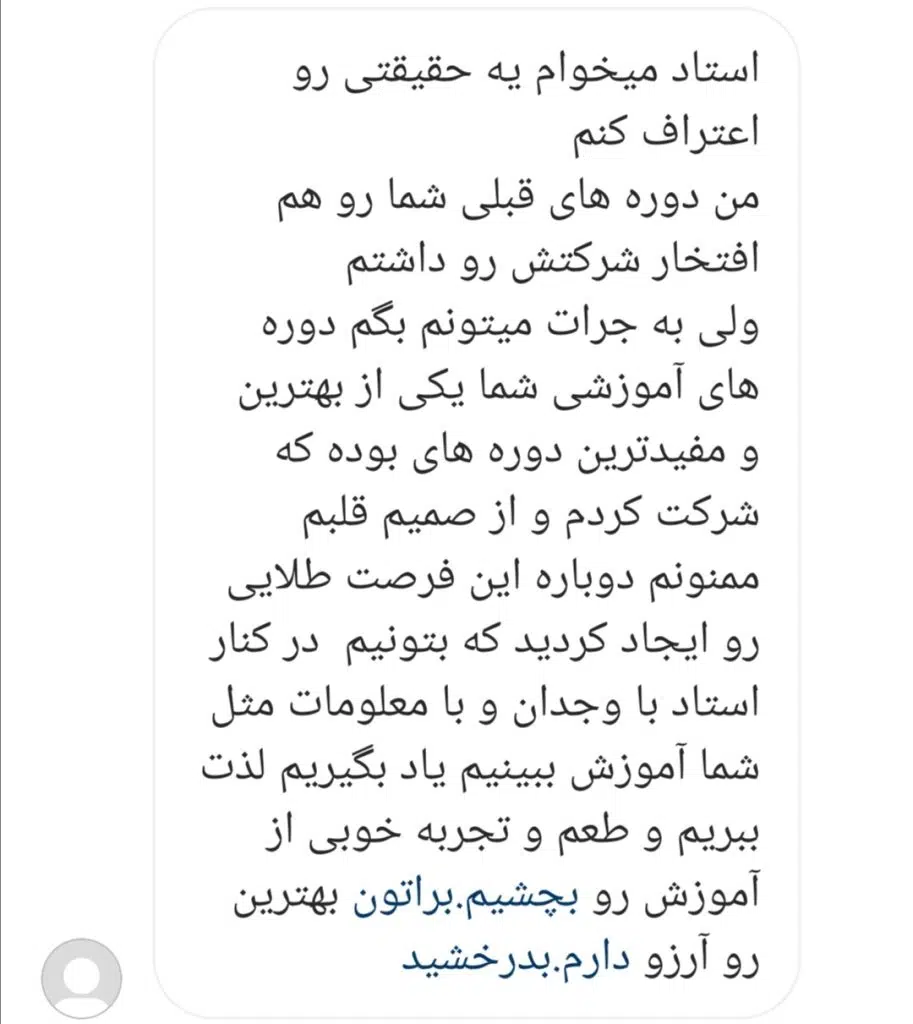
Task: Open the sender's profile avatar
Action: click(x=82, y=978)
